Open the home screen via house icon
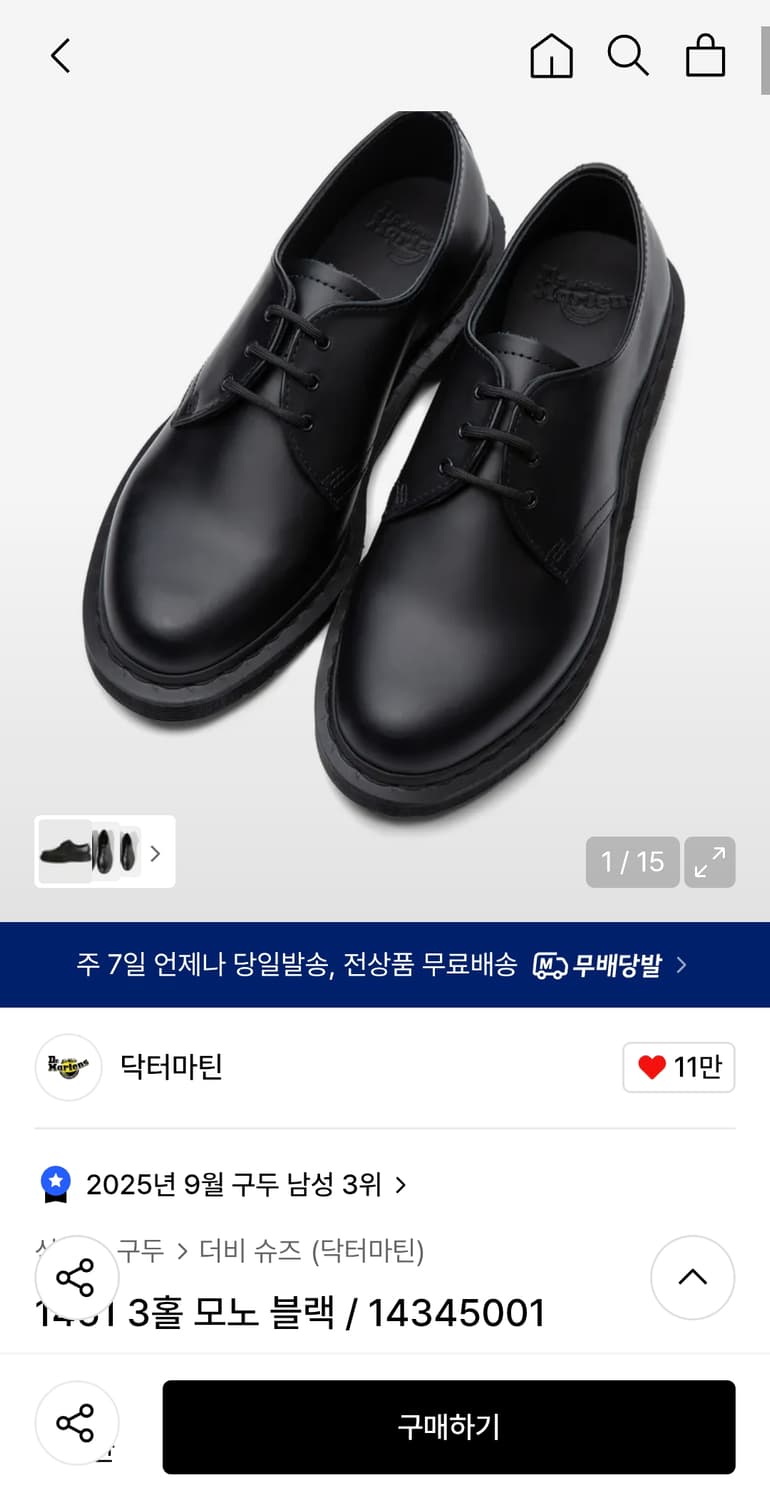This screenshot has width=770, height=1500. coord(551,56)
